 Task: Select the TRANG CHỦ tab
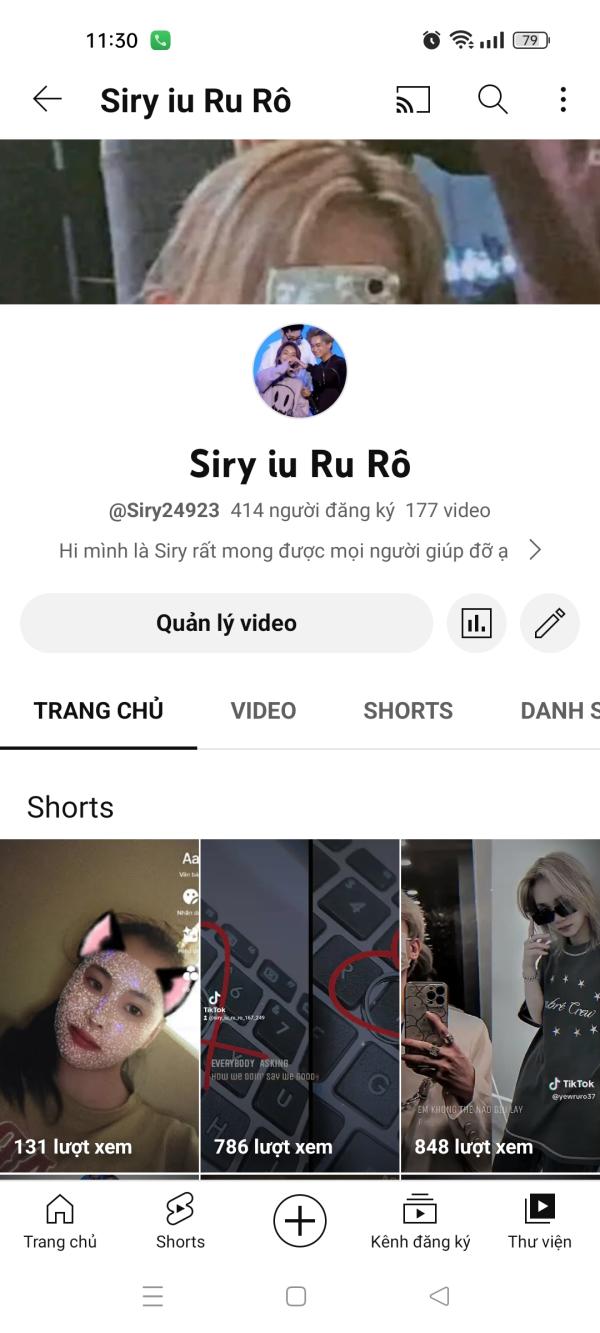point(98,711)
